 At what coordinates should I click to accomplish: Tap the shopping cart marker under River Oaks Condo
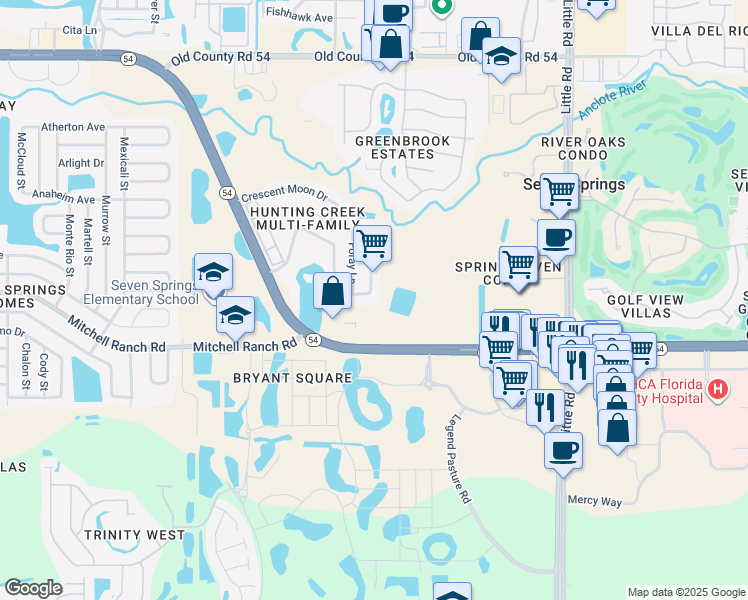click(x=560, y=194)
